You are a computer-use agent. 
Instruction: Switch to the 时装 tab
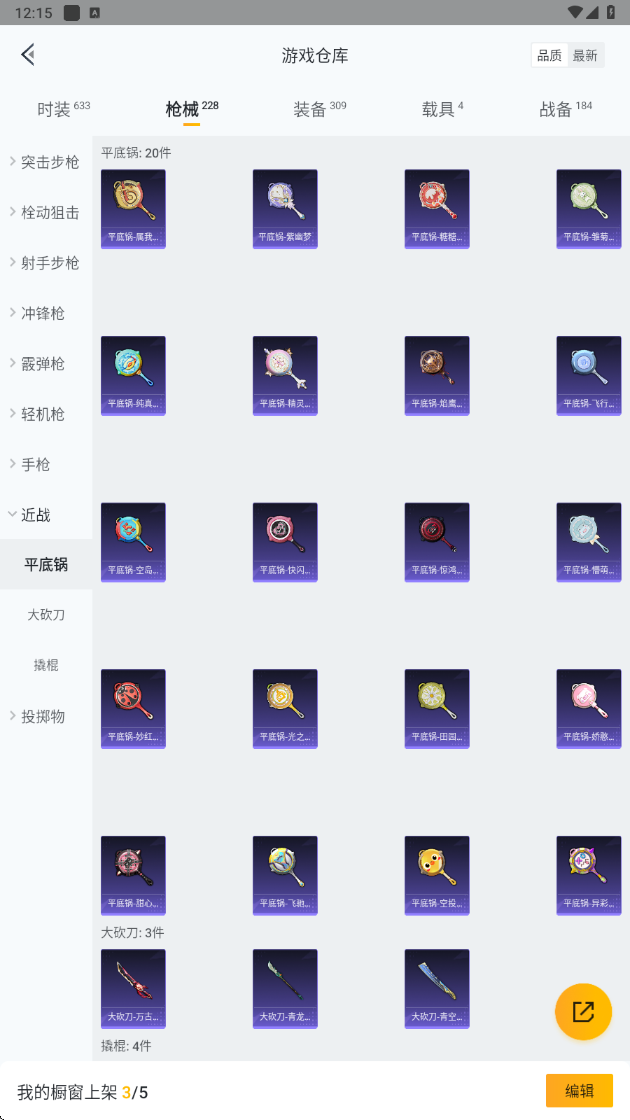pyautogui.click(x=64, y=109)
